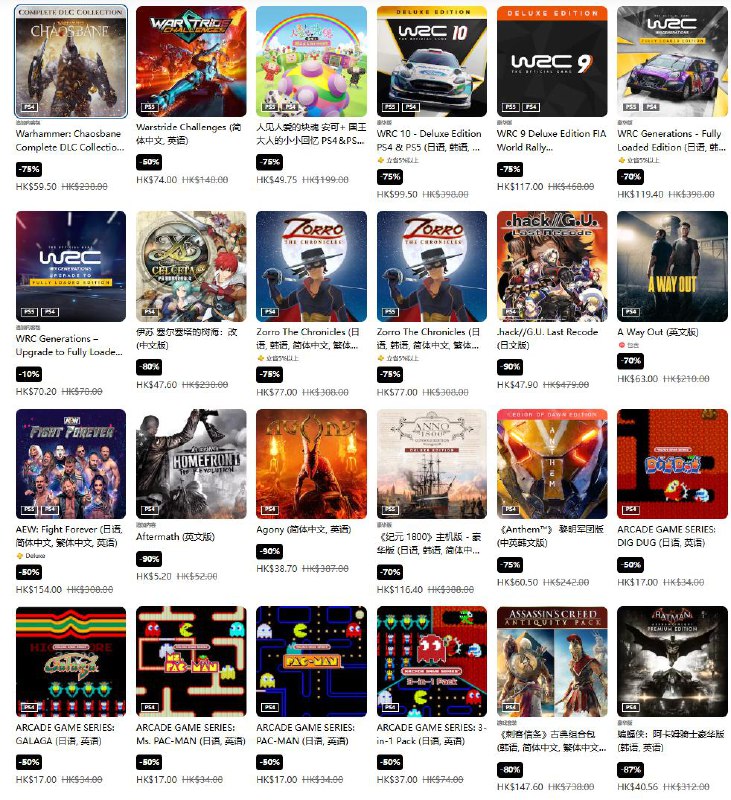Viewport: 731px width, 800px height.
Task: View ARCADE GAME SERIES: Ms. PAC-MAN
Action: click(x=191, y=661)
